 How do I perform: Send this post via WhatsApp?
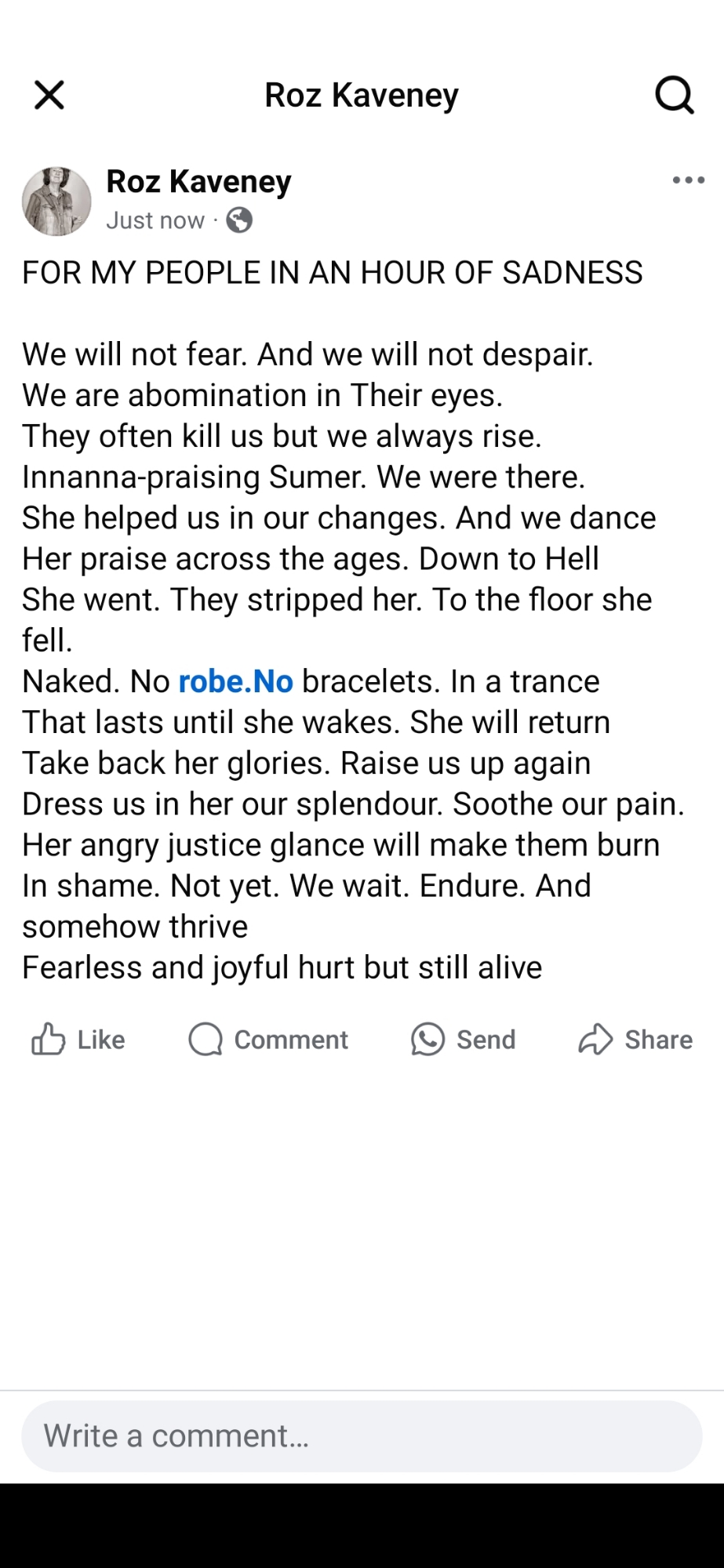[464, 1040]
